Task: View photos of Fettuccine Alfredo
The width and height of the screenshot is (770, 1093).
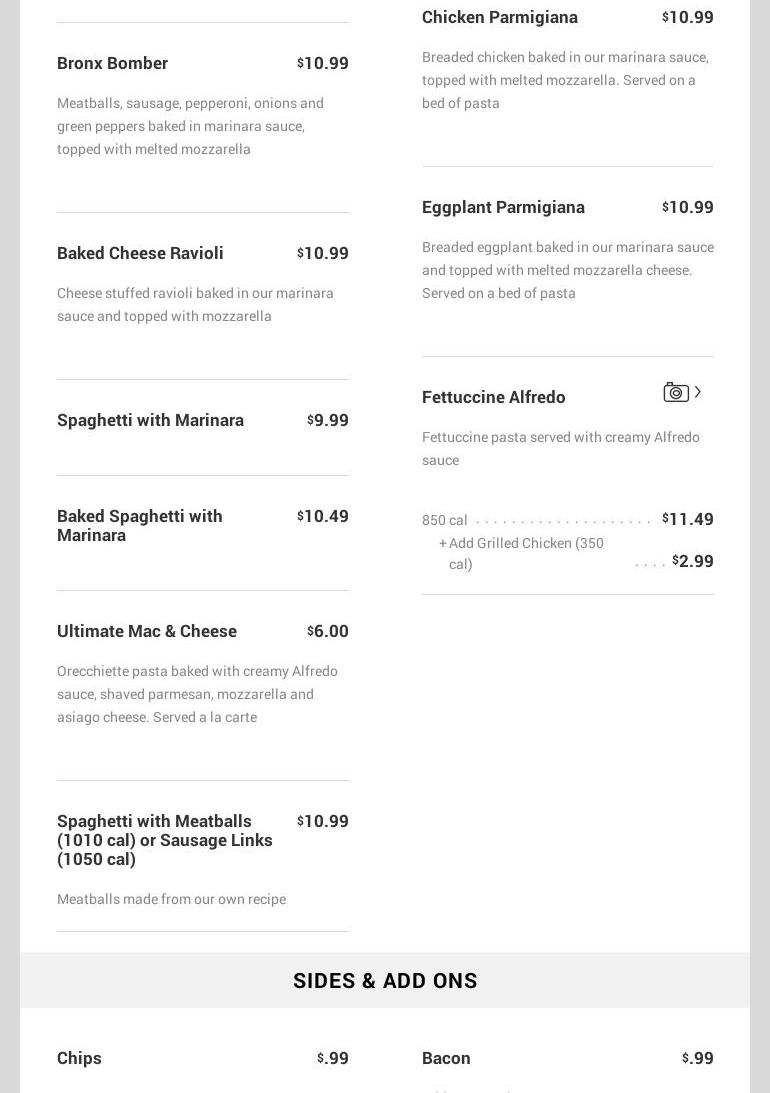Action: point(677,393)
